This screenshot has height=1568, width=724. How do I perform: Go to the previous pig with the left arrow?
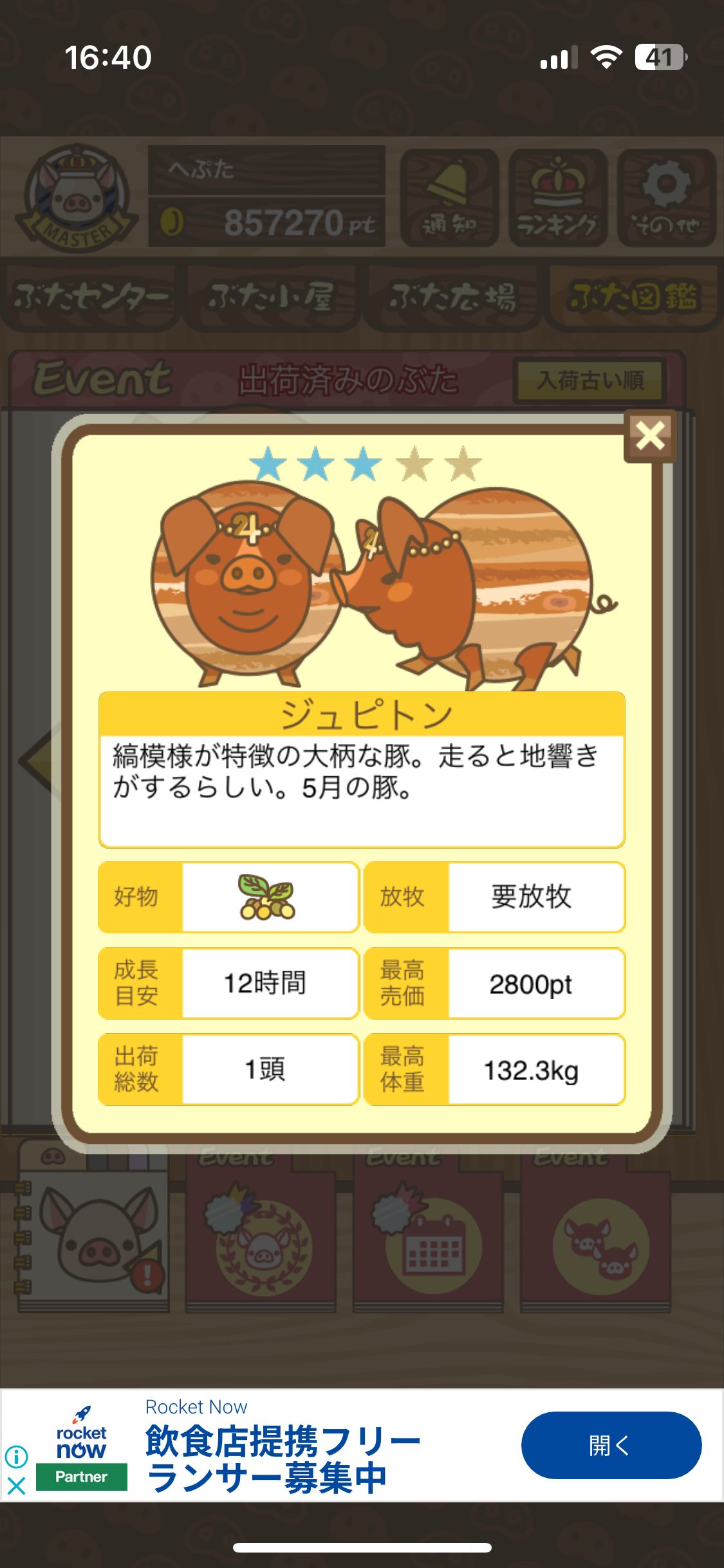click(37, 760)
